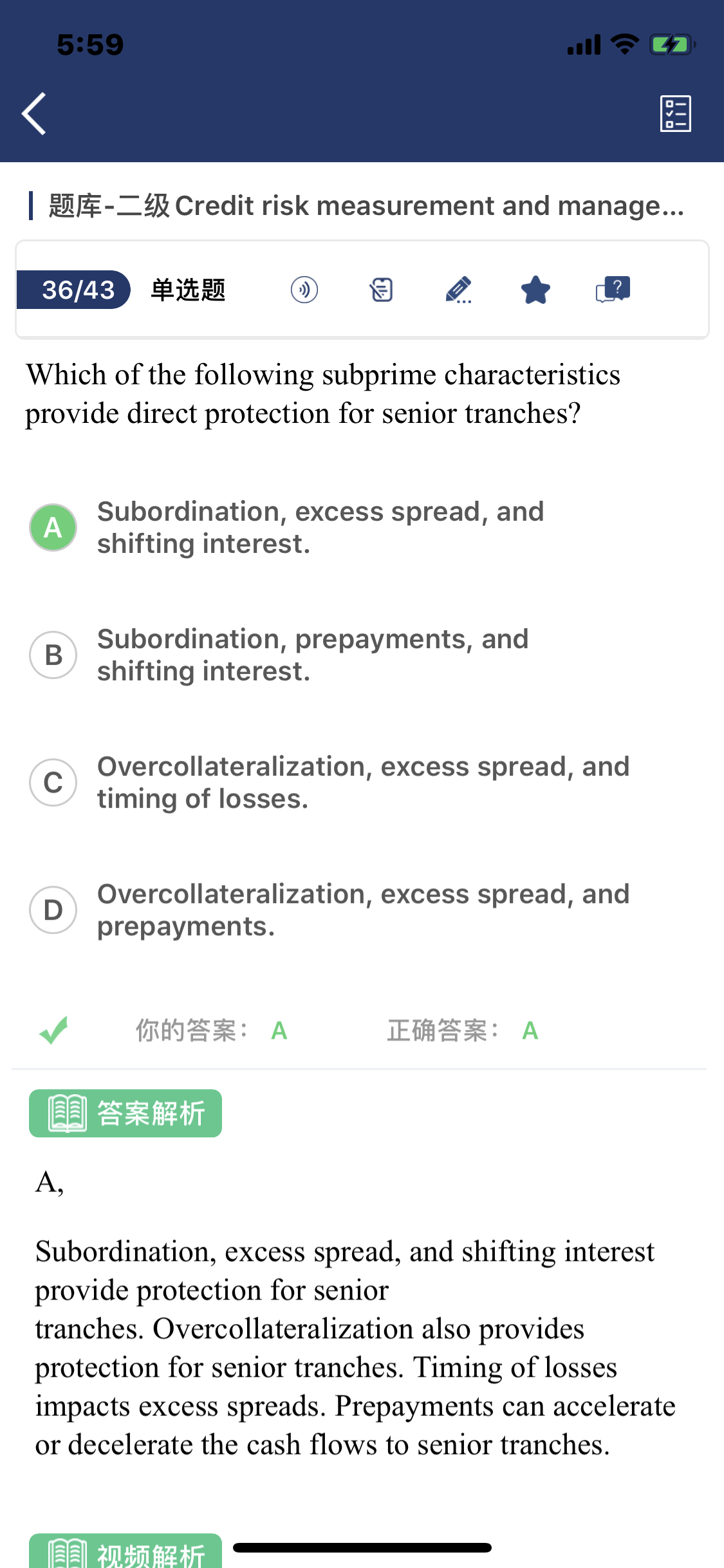
Task: Open the notes list icon
Action: click(x=382, y=290)
